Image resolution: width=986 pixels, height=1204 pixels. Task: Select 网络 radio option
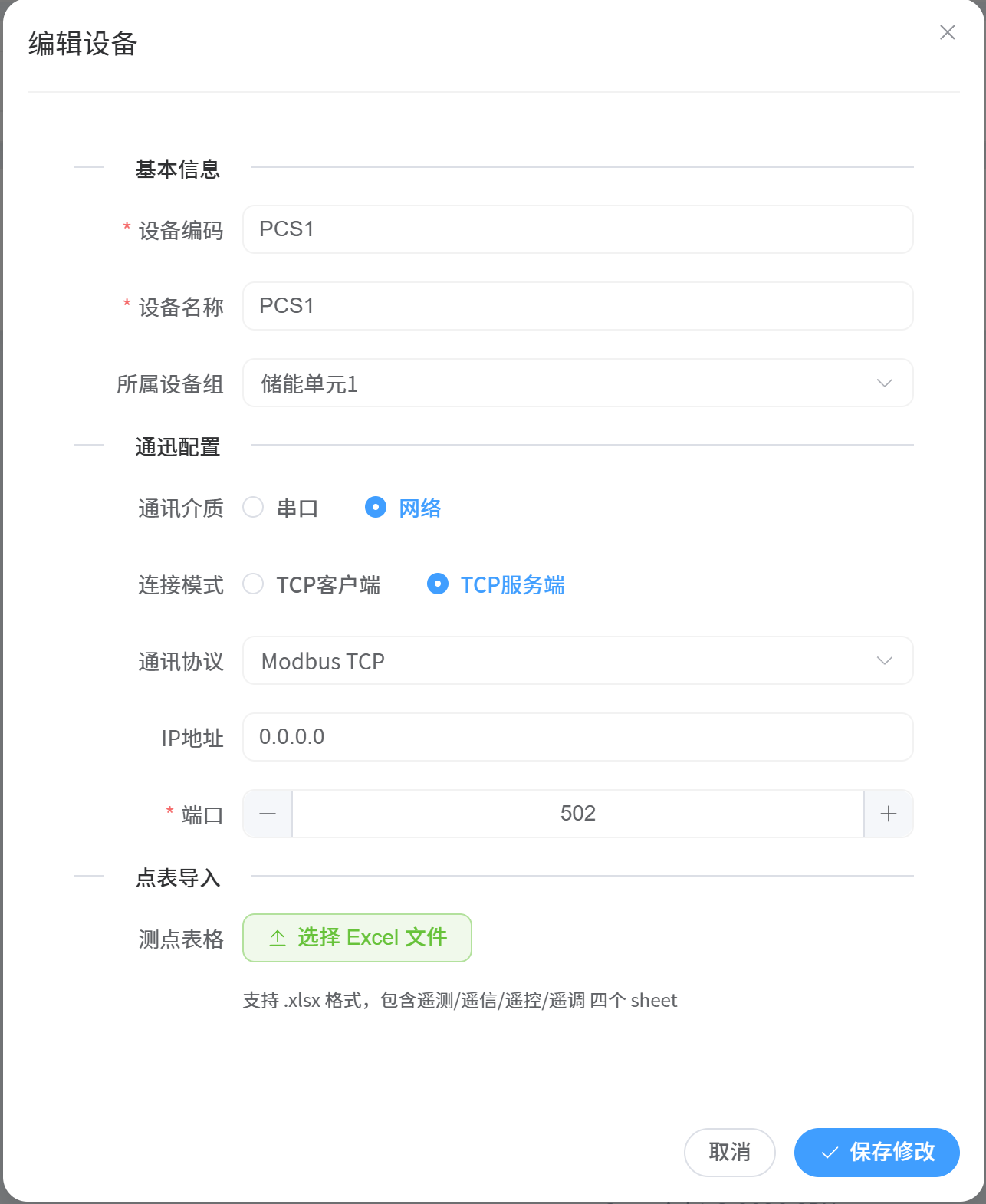point(376,508)
